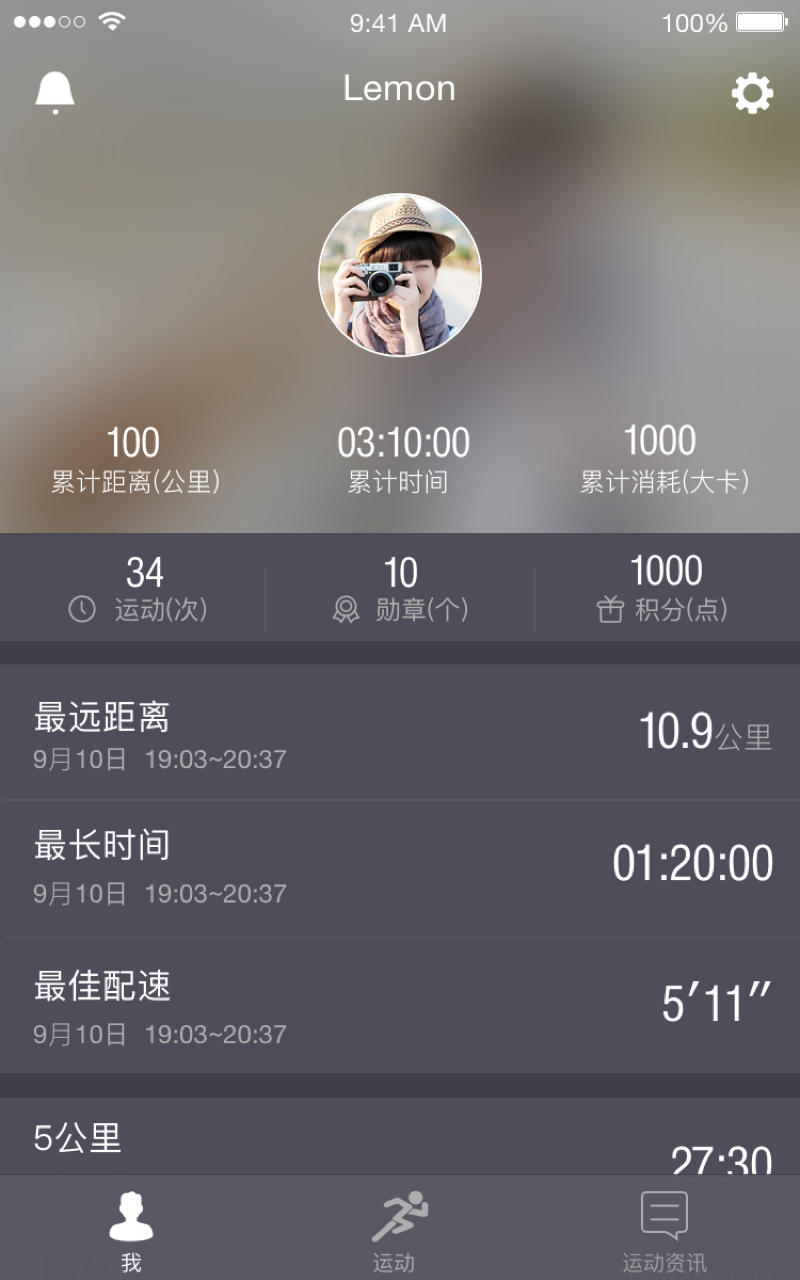Open the settings gear
The width and height of the screenshot is (800, 1280).
point(752,93)
